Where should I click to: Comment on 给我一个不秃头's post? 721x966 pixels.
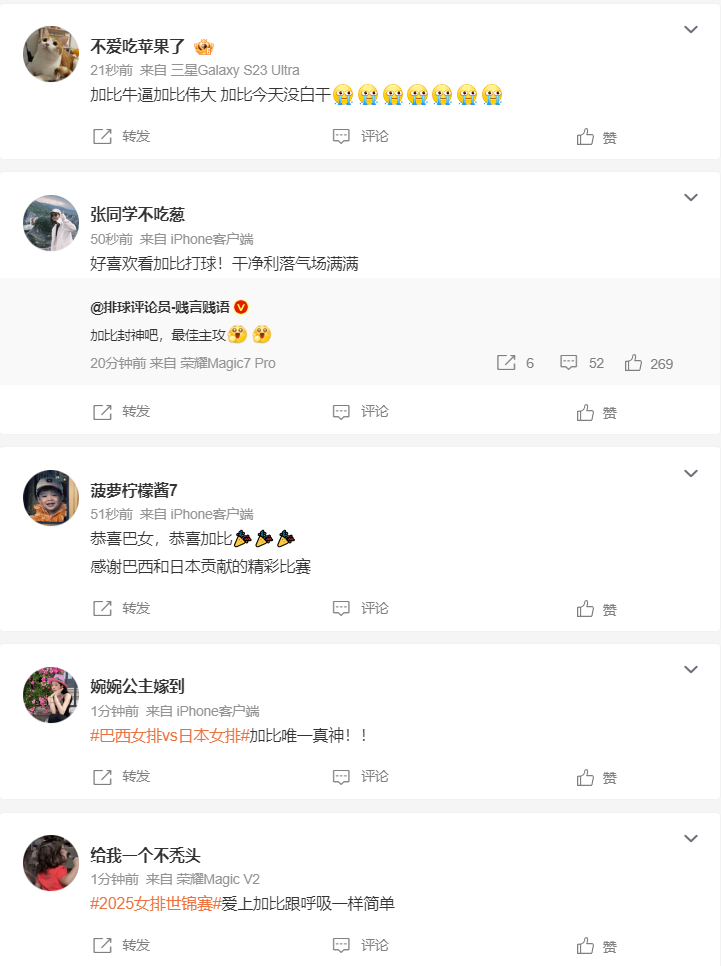click(361, 945)
